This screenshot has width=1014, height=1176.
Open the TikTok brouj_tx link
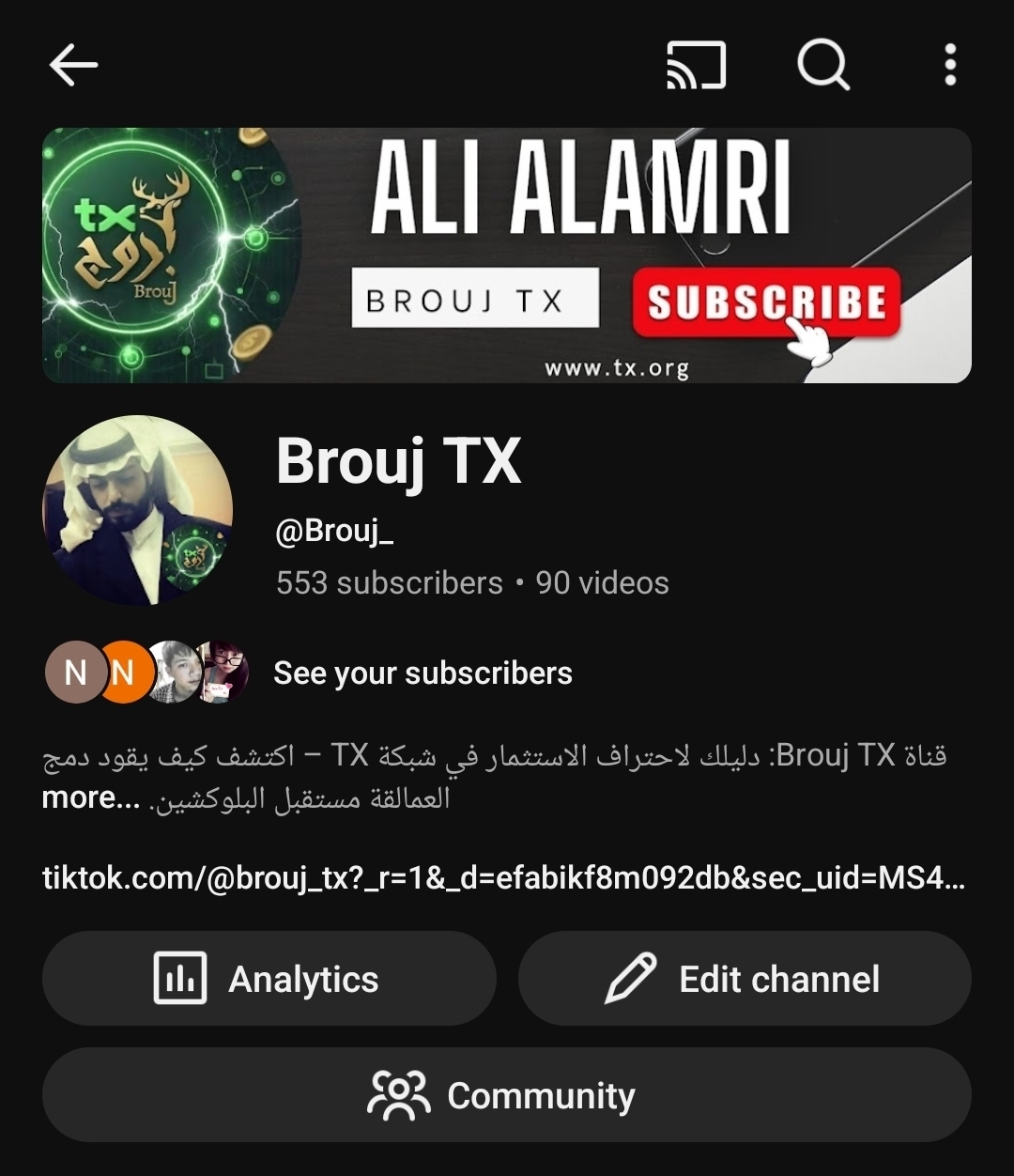coord(503,878)
